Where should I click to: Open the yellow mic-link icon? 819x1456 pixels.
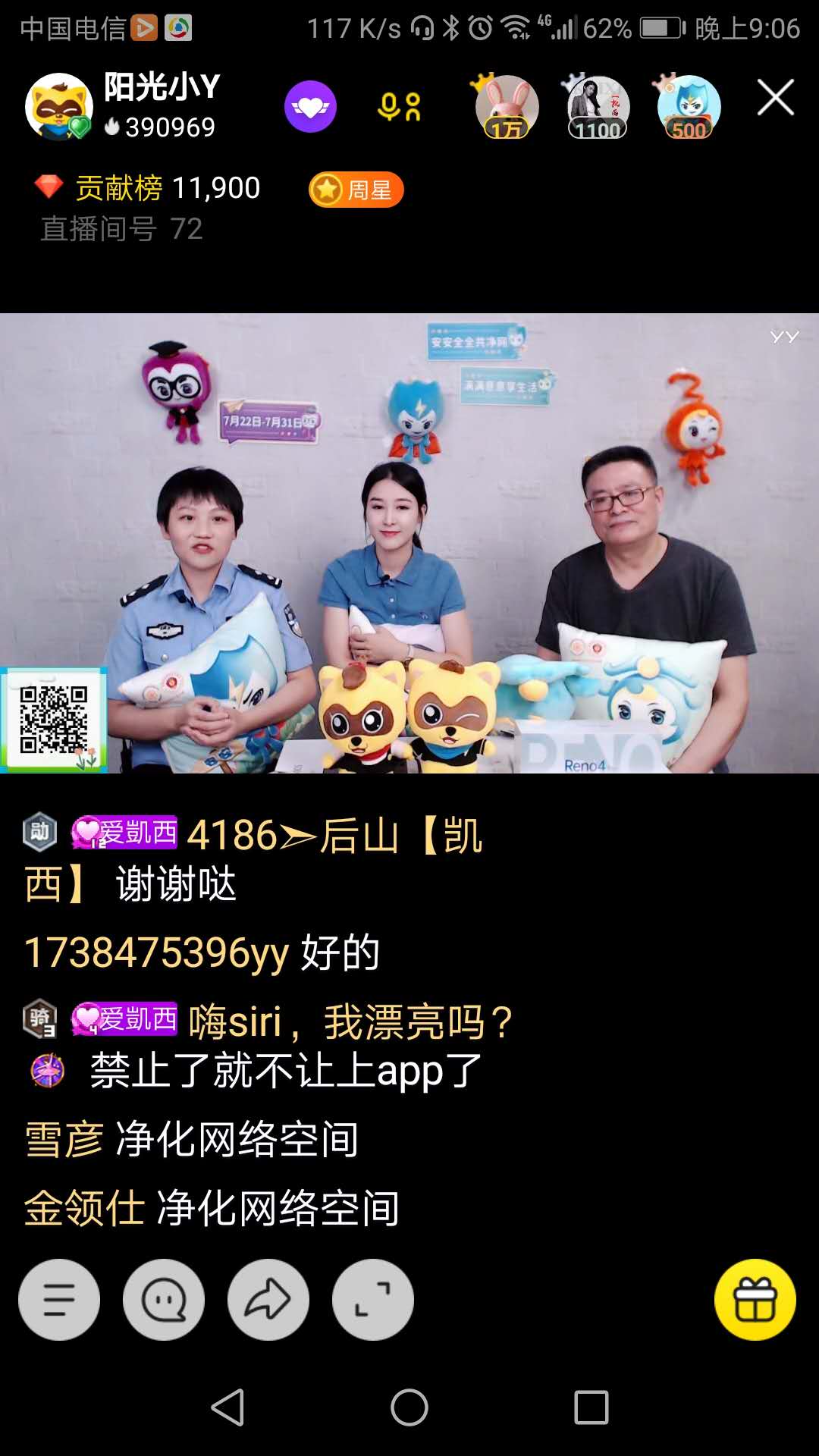pos(399,107)
